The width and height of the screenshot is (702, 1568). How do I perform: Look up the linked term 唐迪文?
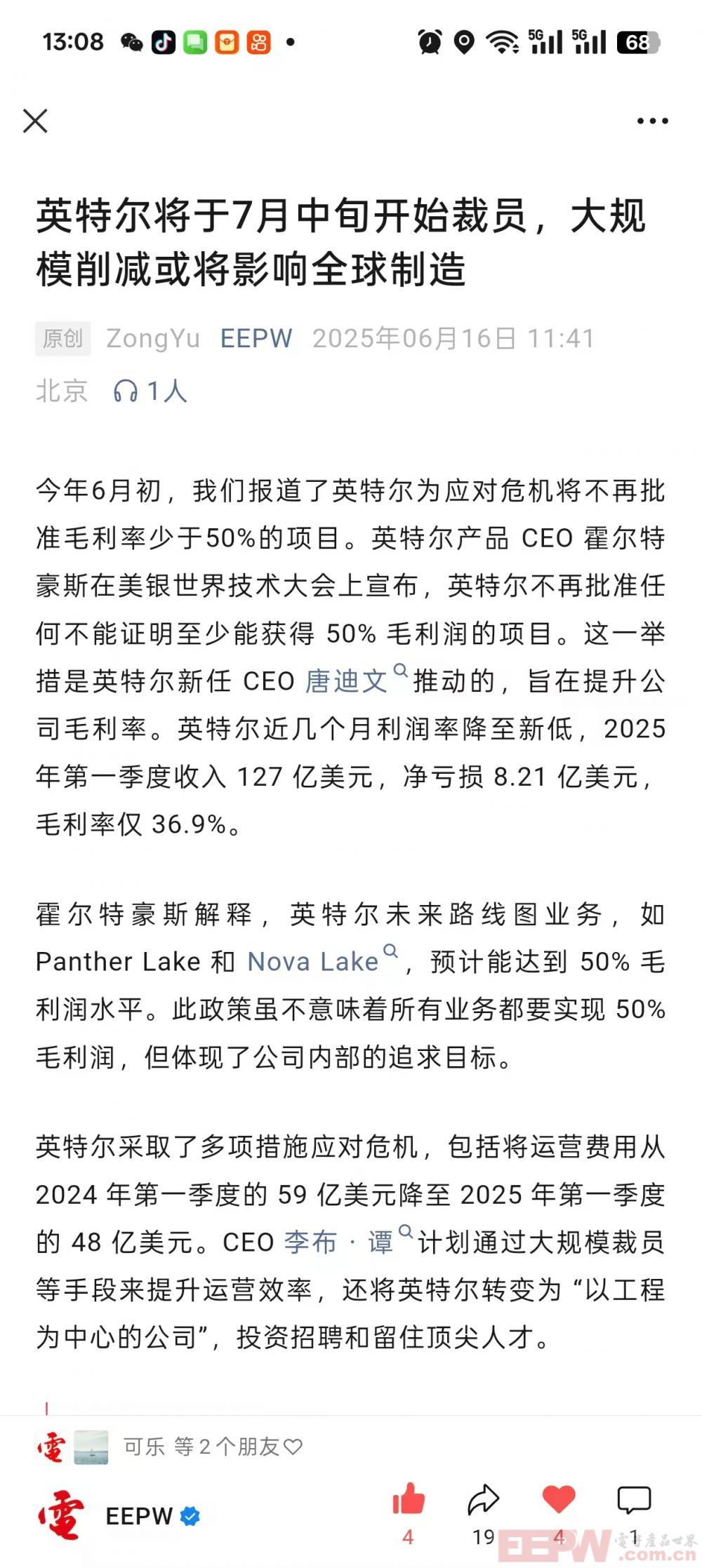tap(347, 681)
